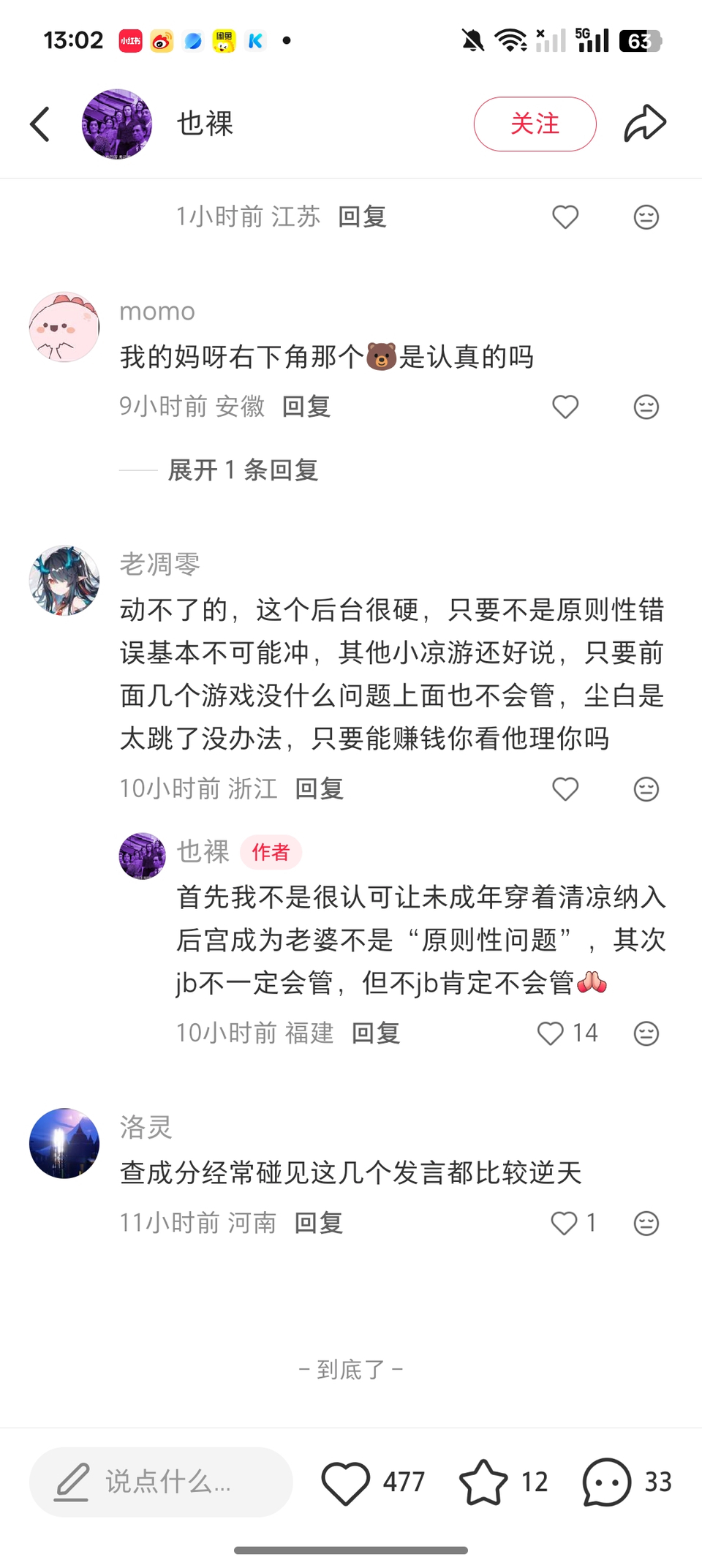Go back using the top-left arrow
This screenshot has height=1568, width=702.
click(41, 124)
